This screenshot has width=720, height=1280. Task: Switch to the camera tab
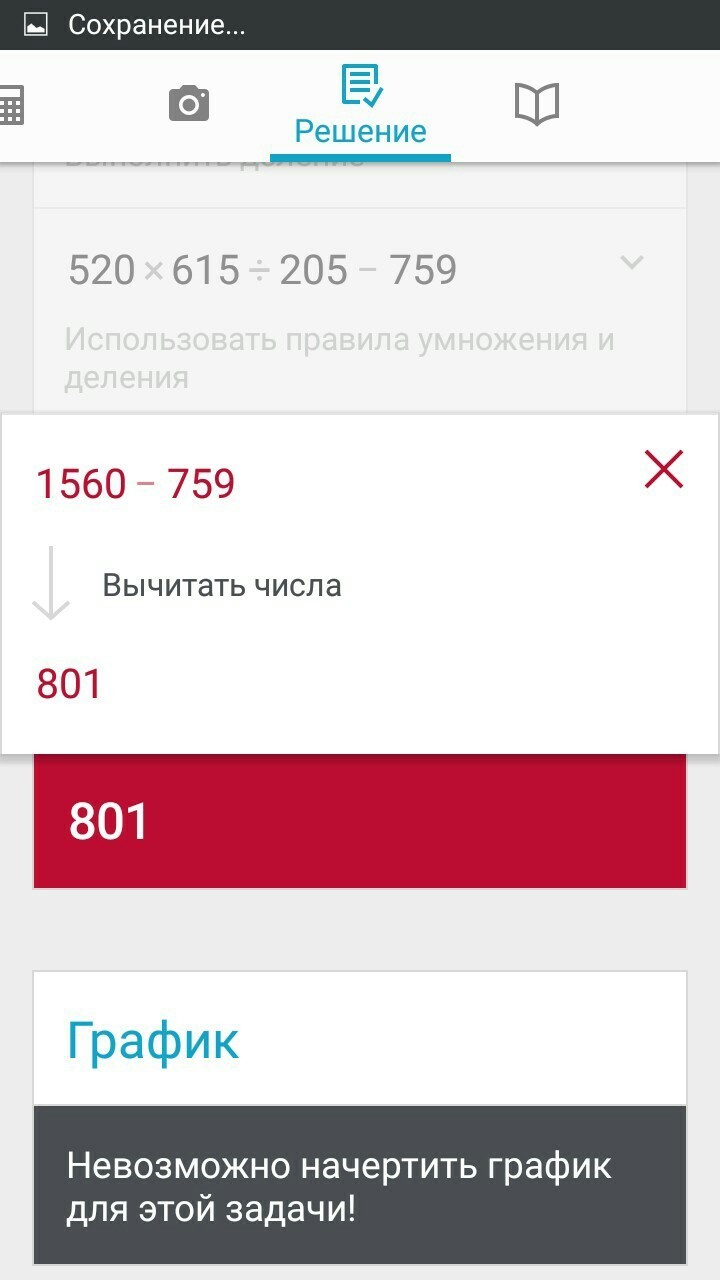[x=188, y=104]
